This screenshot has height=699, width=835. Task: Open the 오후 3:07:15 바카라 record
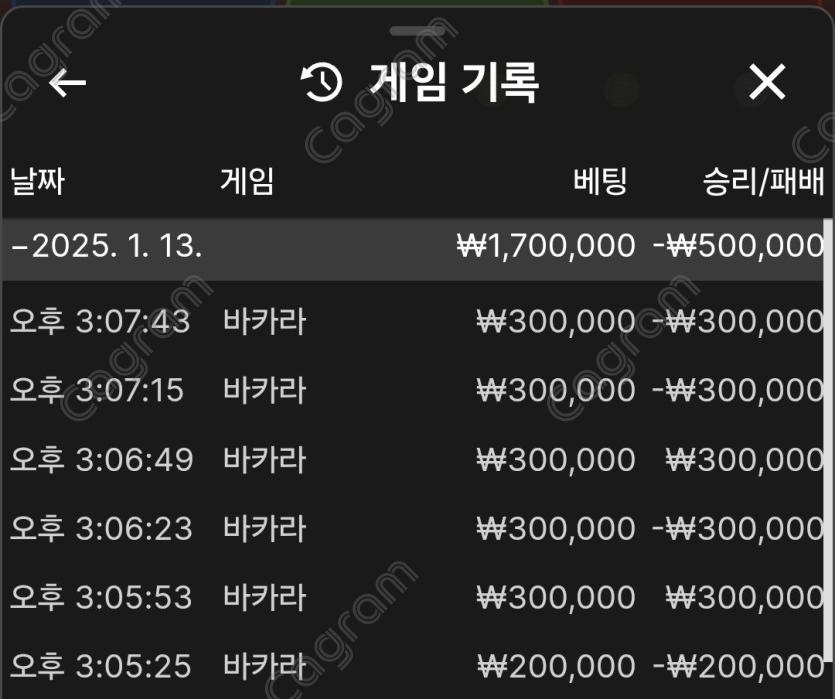415,390
